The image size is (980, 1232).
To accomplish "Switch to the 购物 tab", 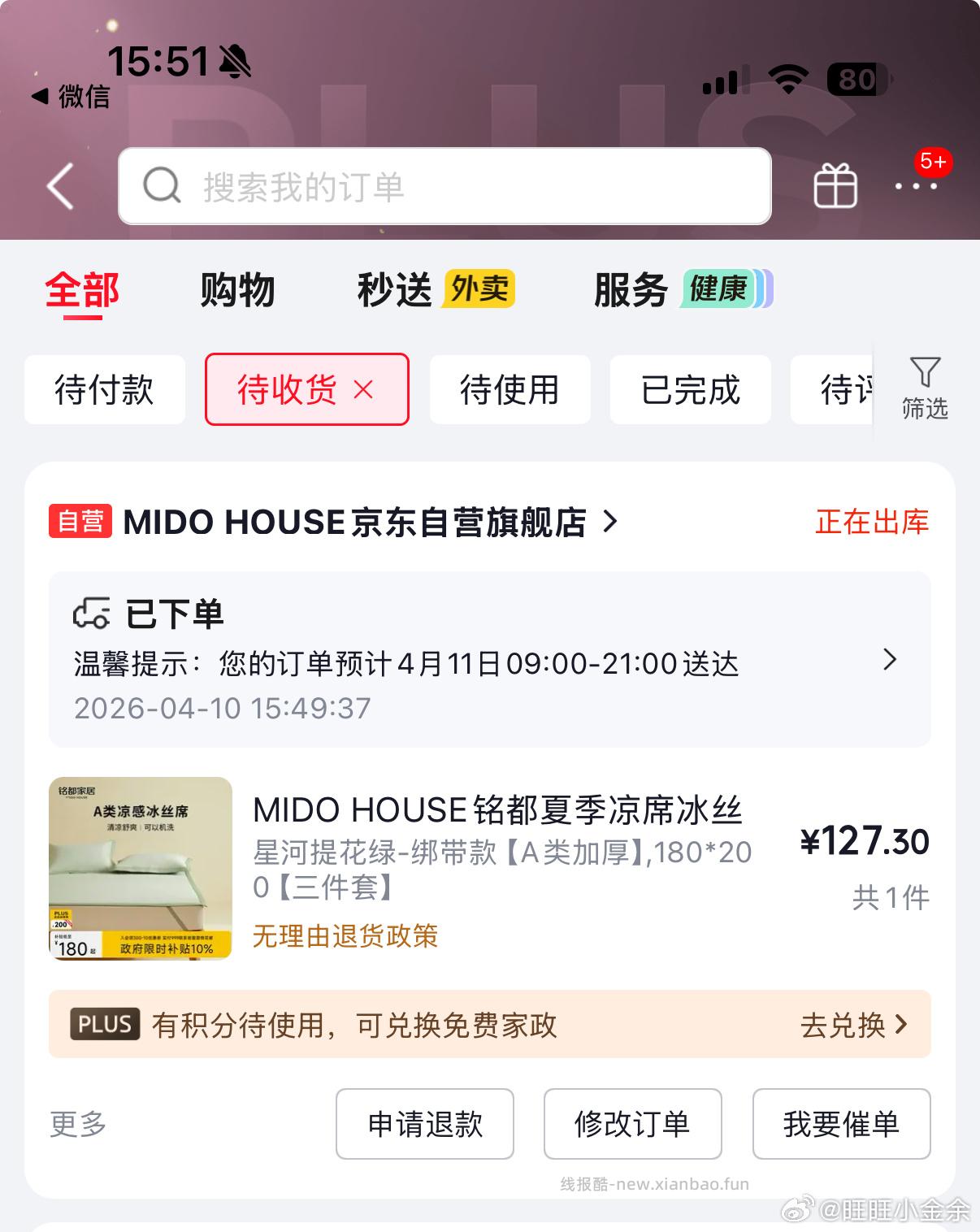I will (x=237, y=290).
